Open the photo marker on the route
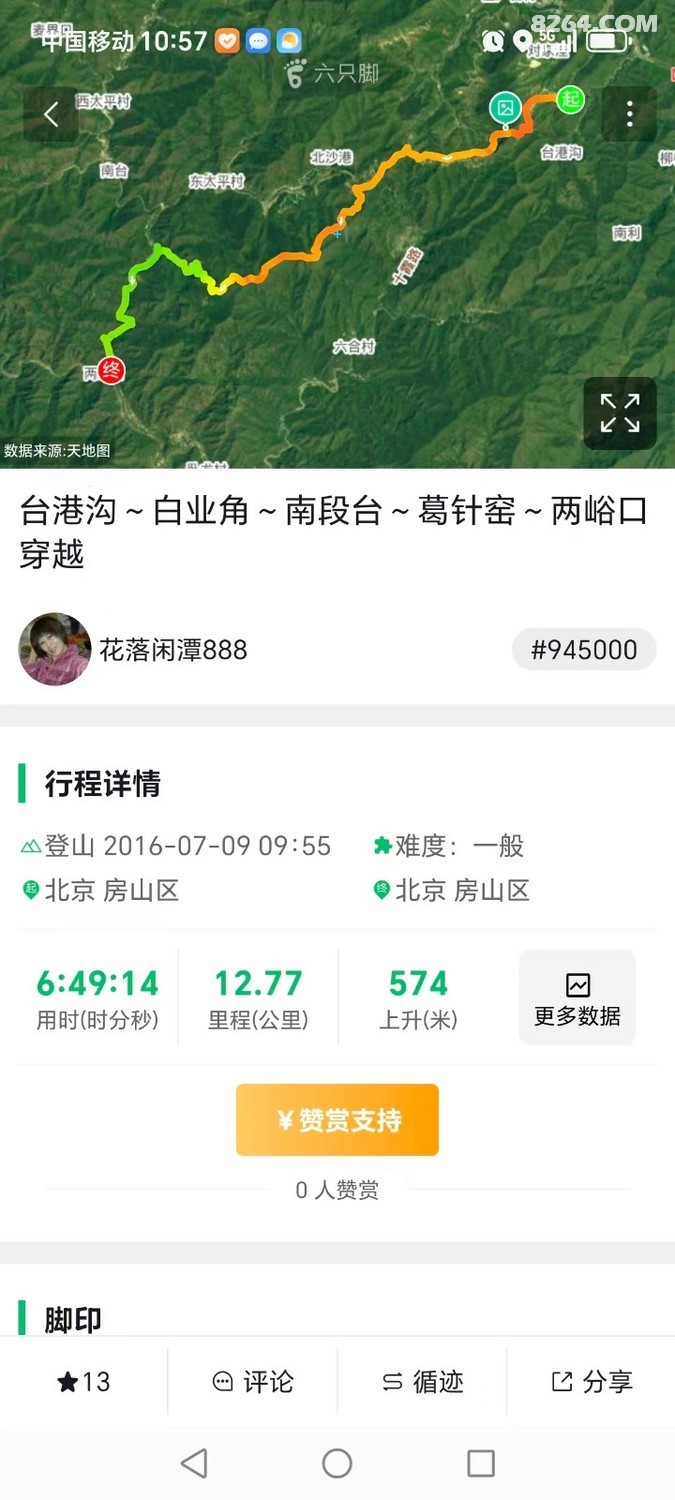Image resolution: width=675 pixels, height=1500 pixels. (x=506, y=107)
